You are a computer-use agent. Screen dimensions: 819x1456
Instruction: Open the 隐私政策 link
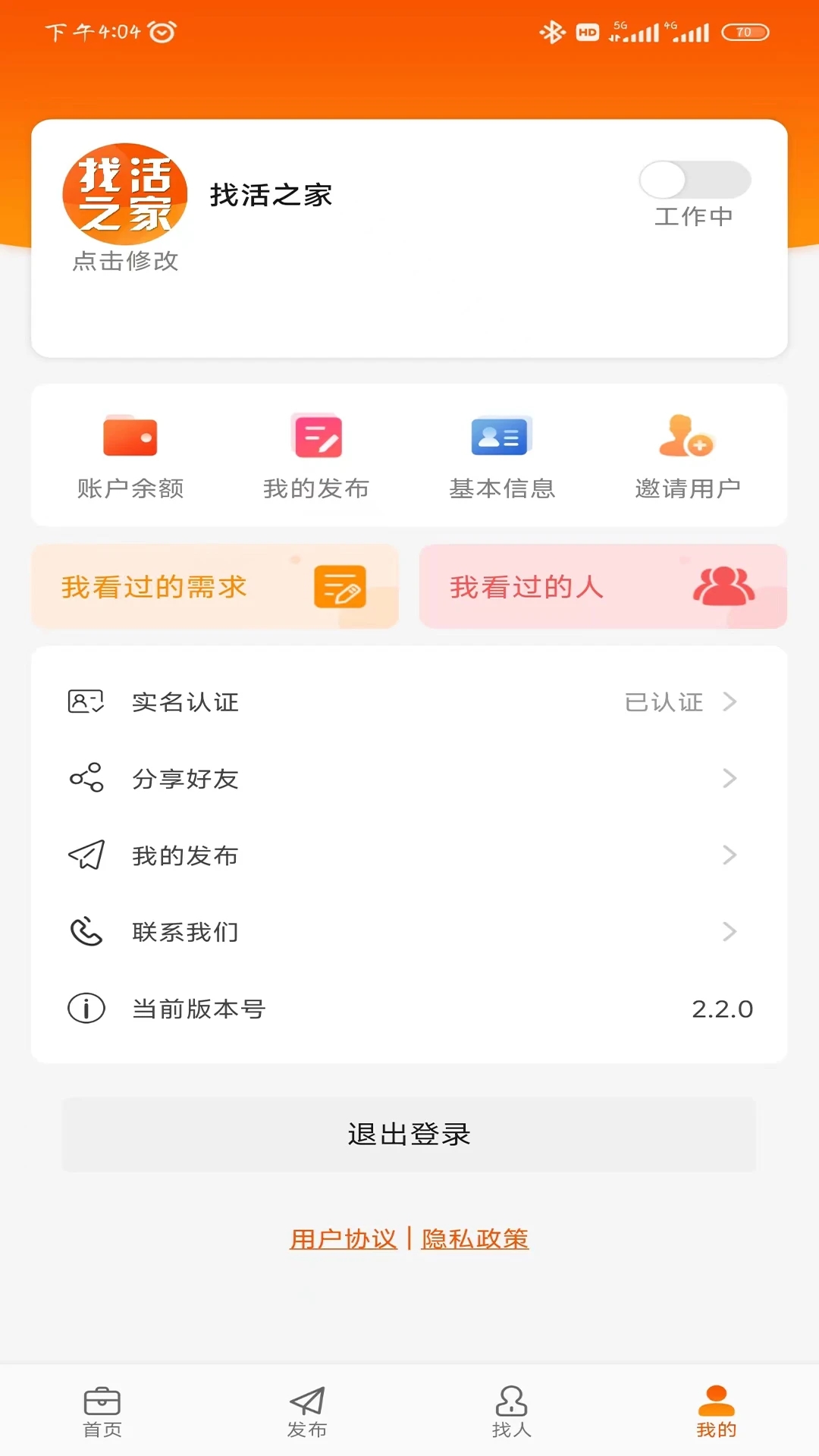[475, 1238]
